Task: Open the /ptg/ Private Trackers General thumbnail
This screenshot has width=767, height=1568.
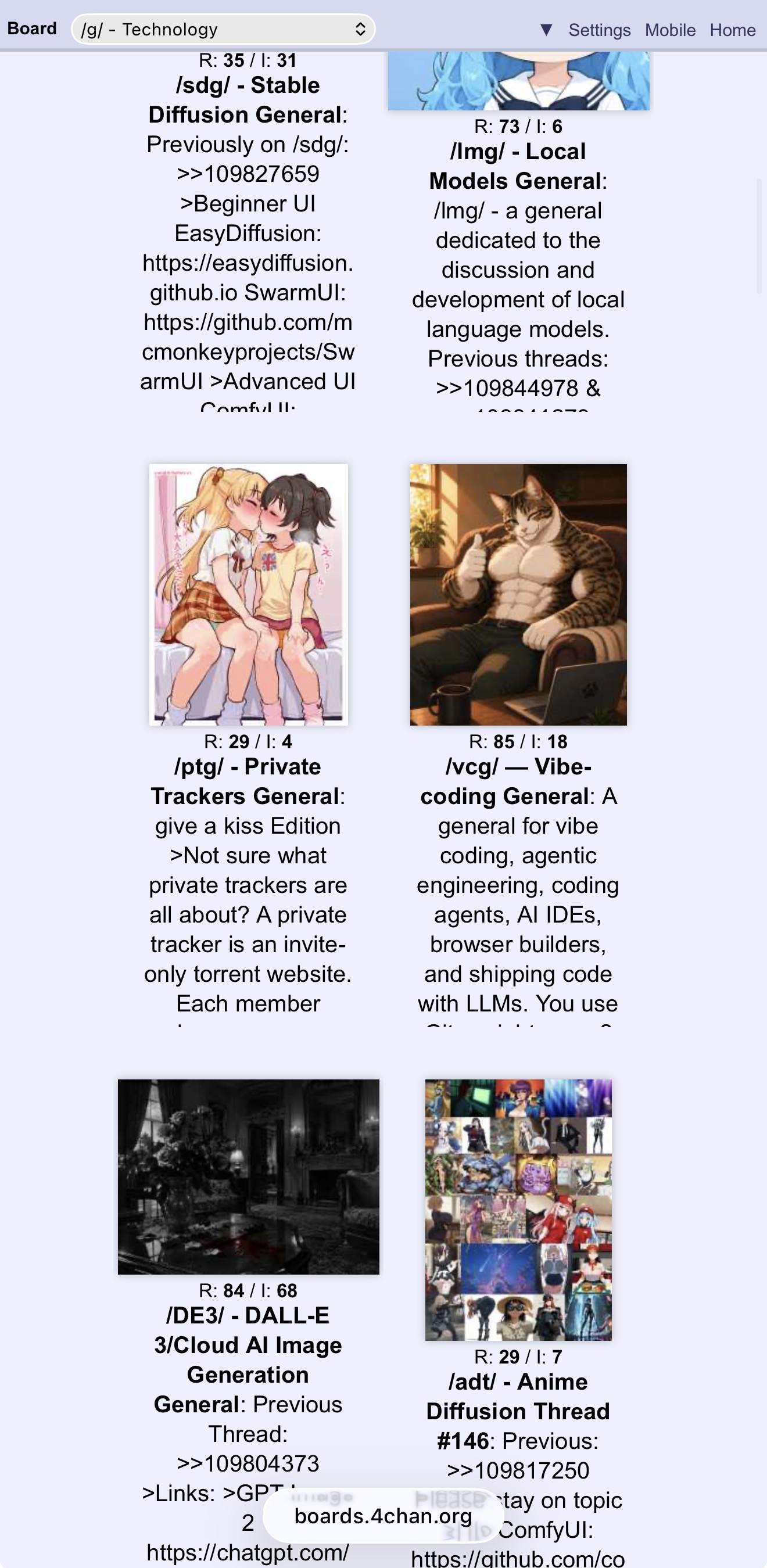Action: tap(248, 595)
